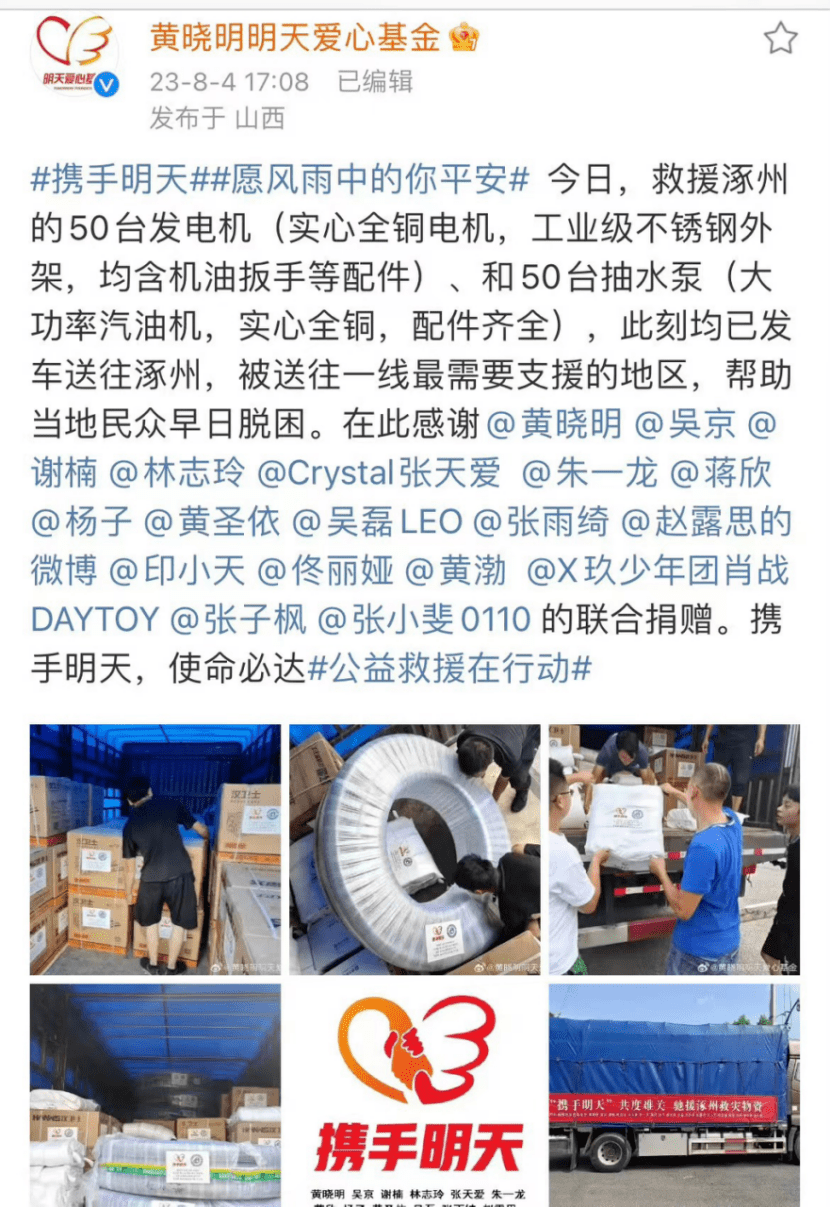Favorite this post with the star icon

pyautogui.click(x=780, y=39)
